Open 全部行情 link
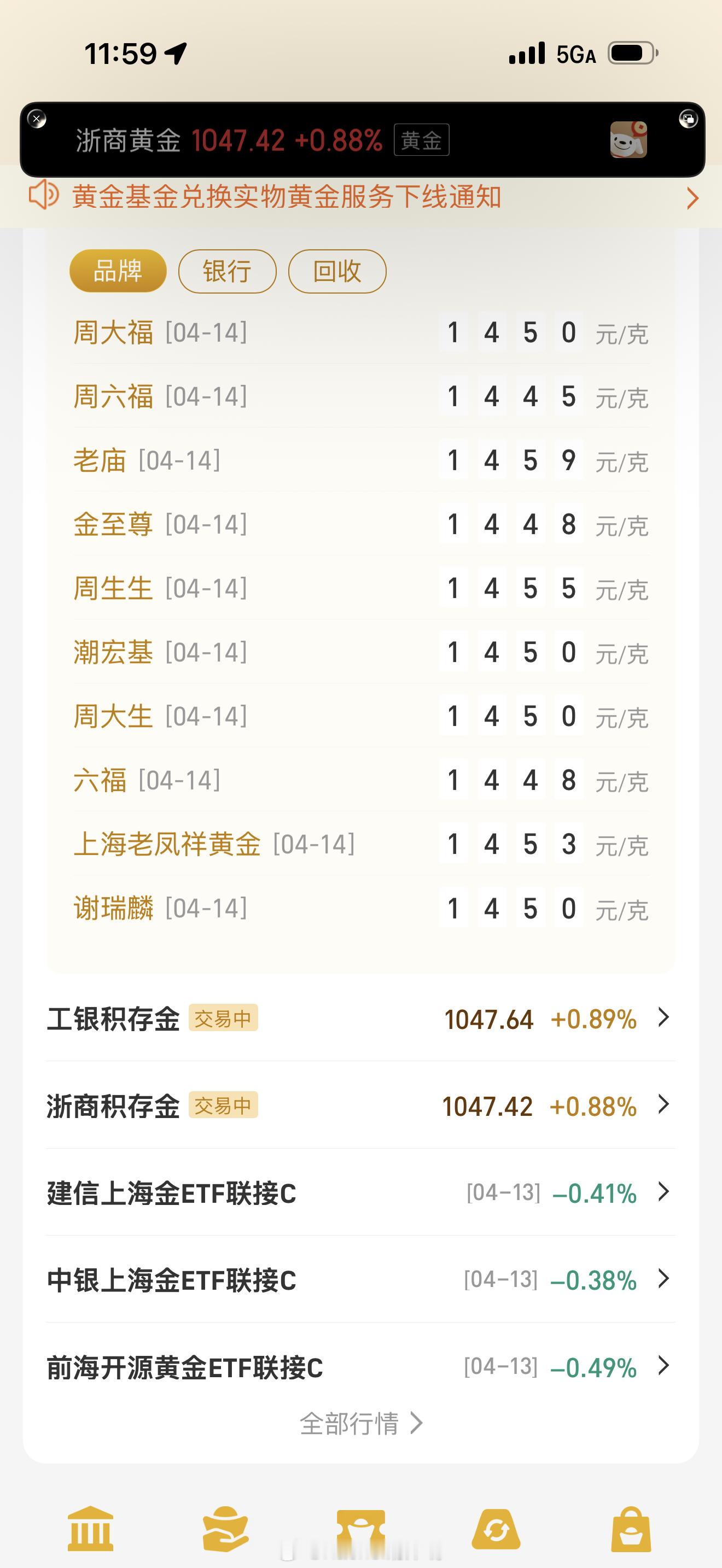This screenshot has height=1568, width=722. click(x=360, y=1423)
